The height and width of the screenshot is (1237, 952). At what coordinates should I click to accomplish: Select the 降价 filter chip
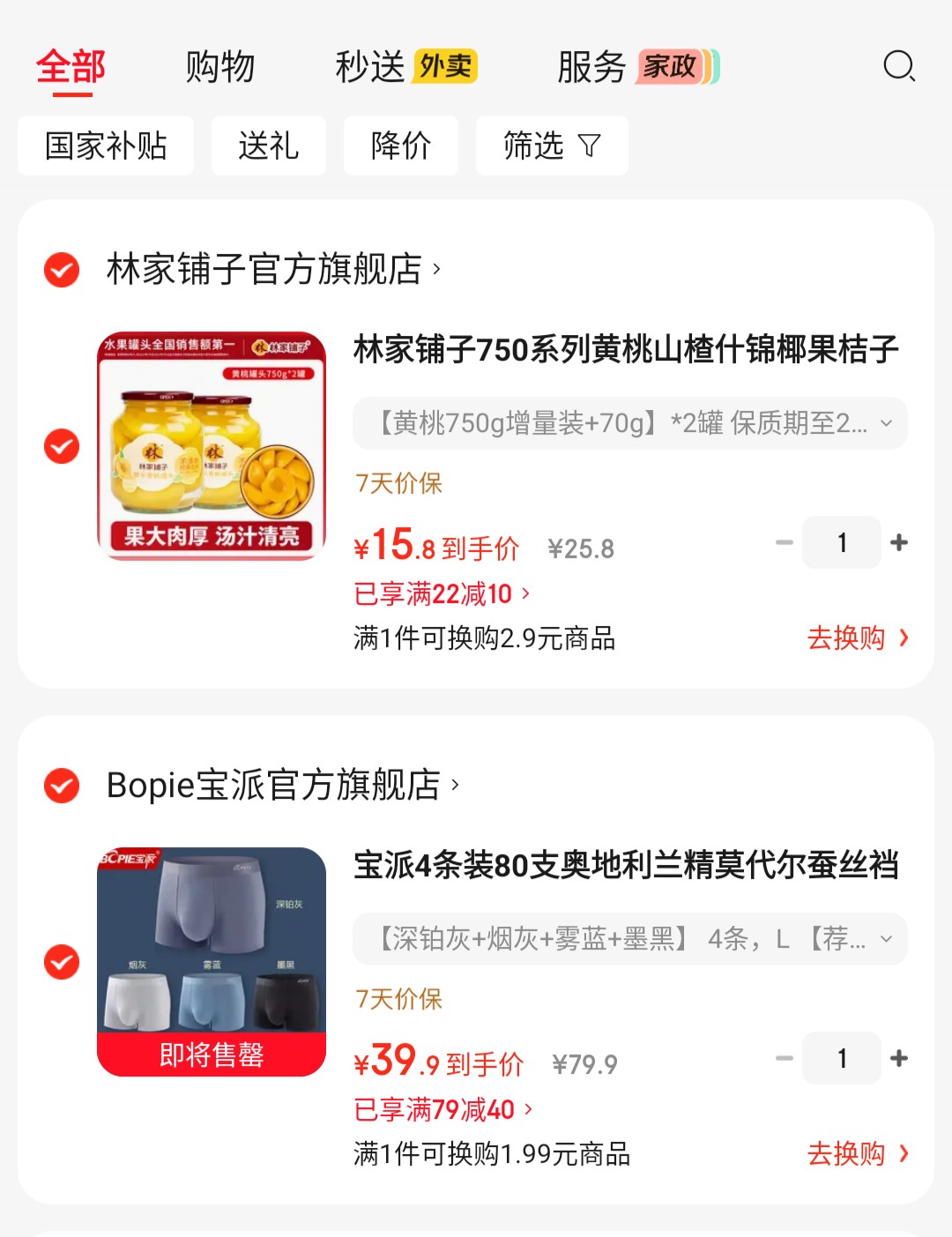click(x=400, y=145)
